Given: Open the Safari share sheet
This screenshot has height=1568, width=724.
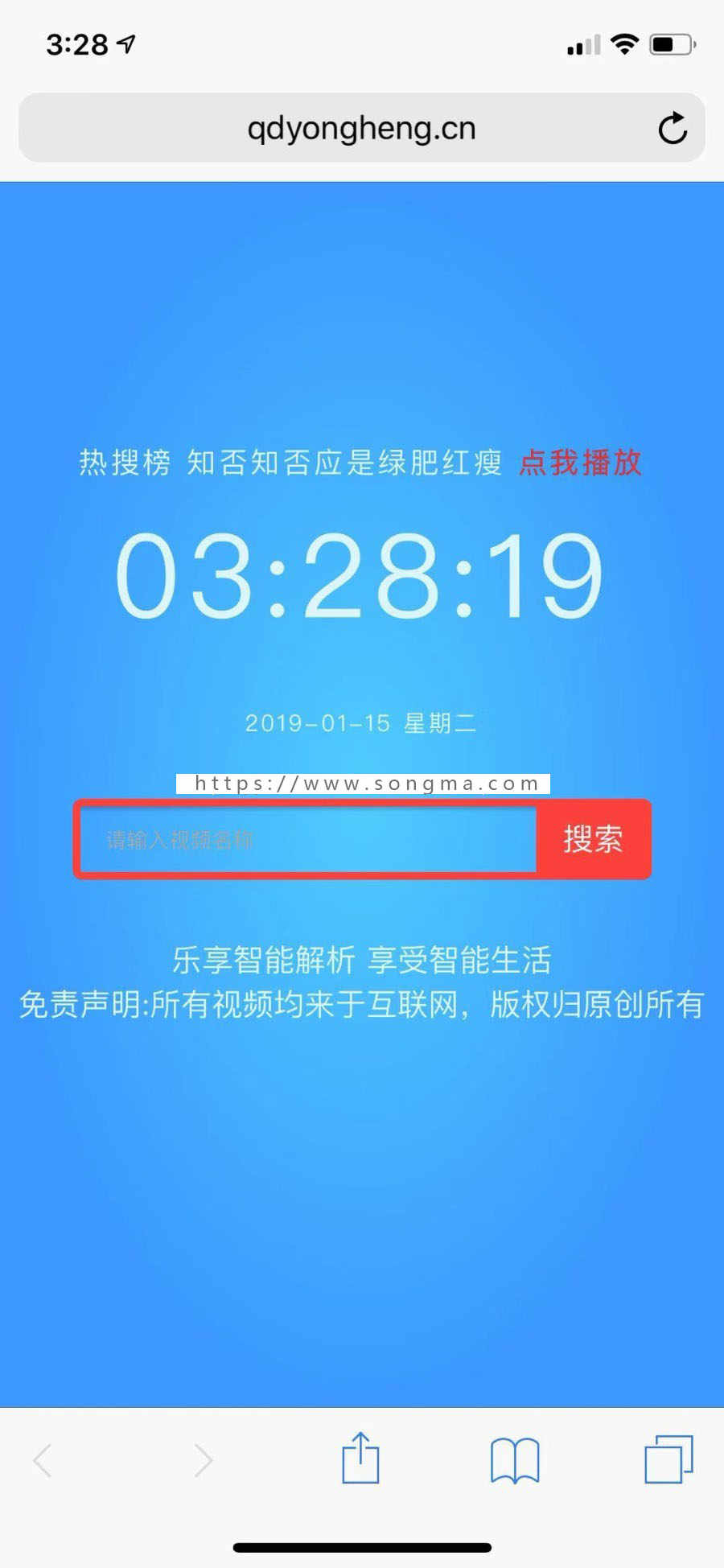Looking at the screenshot, I should (x=360, y=1457).
